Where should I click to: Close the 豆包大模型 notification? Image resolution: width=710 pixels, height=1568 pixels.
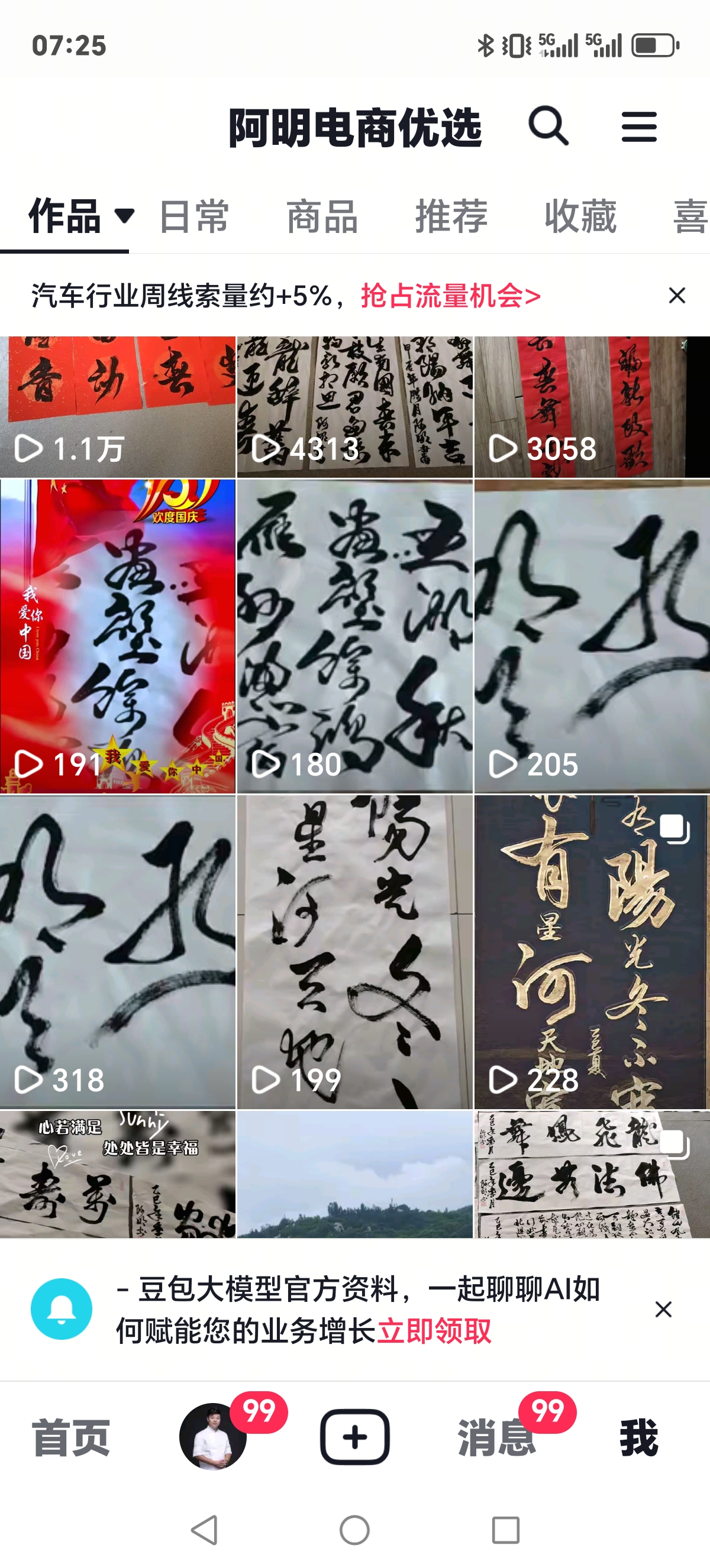663,1309
